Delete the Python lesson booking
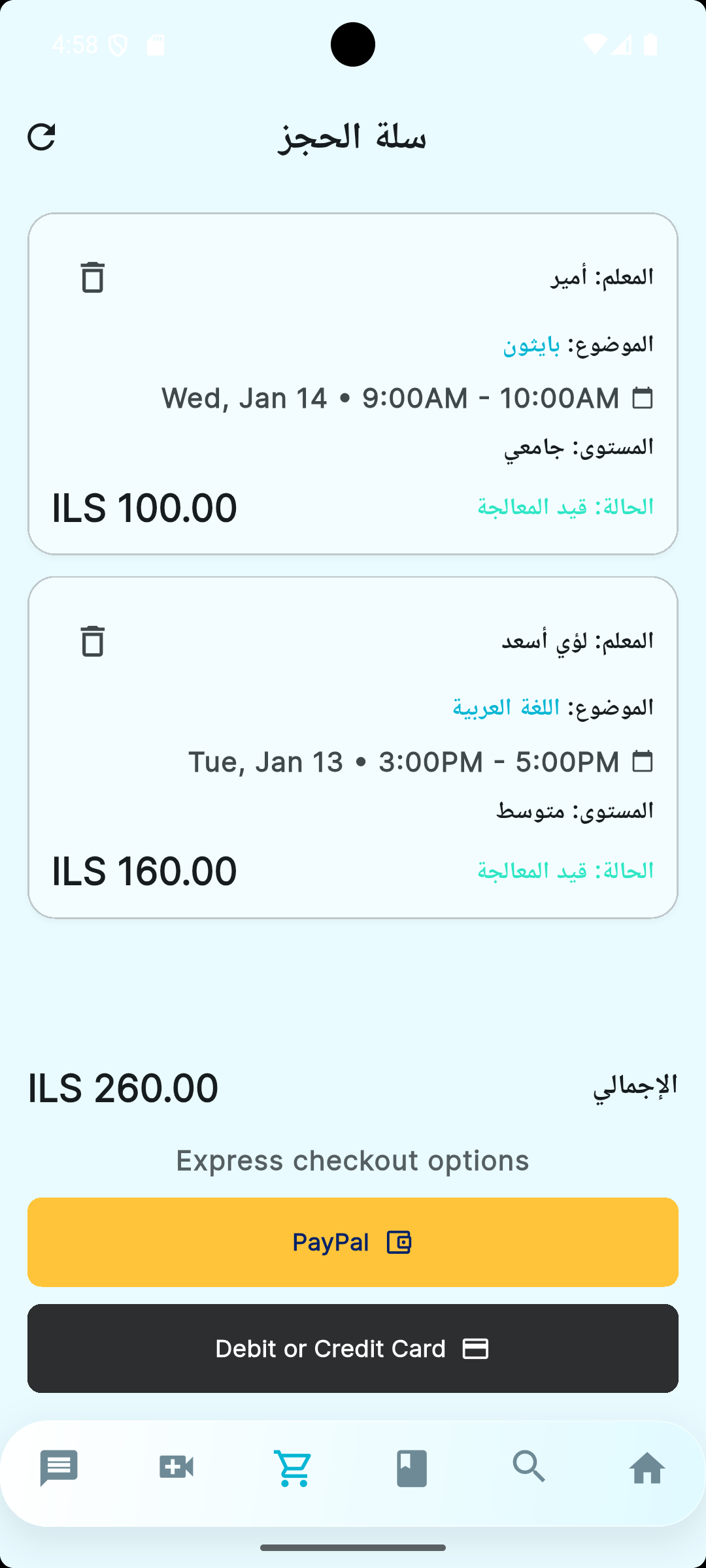The height and width of the screenshot is (1568, 706). pyautogui.click(x=92, y=278)
